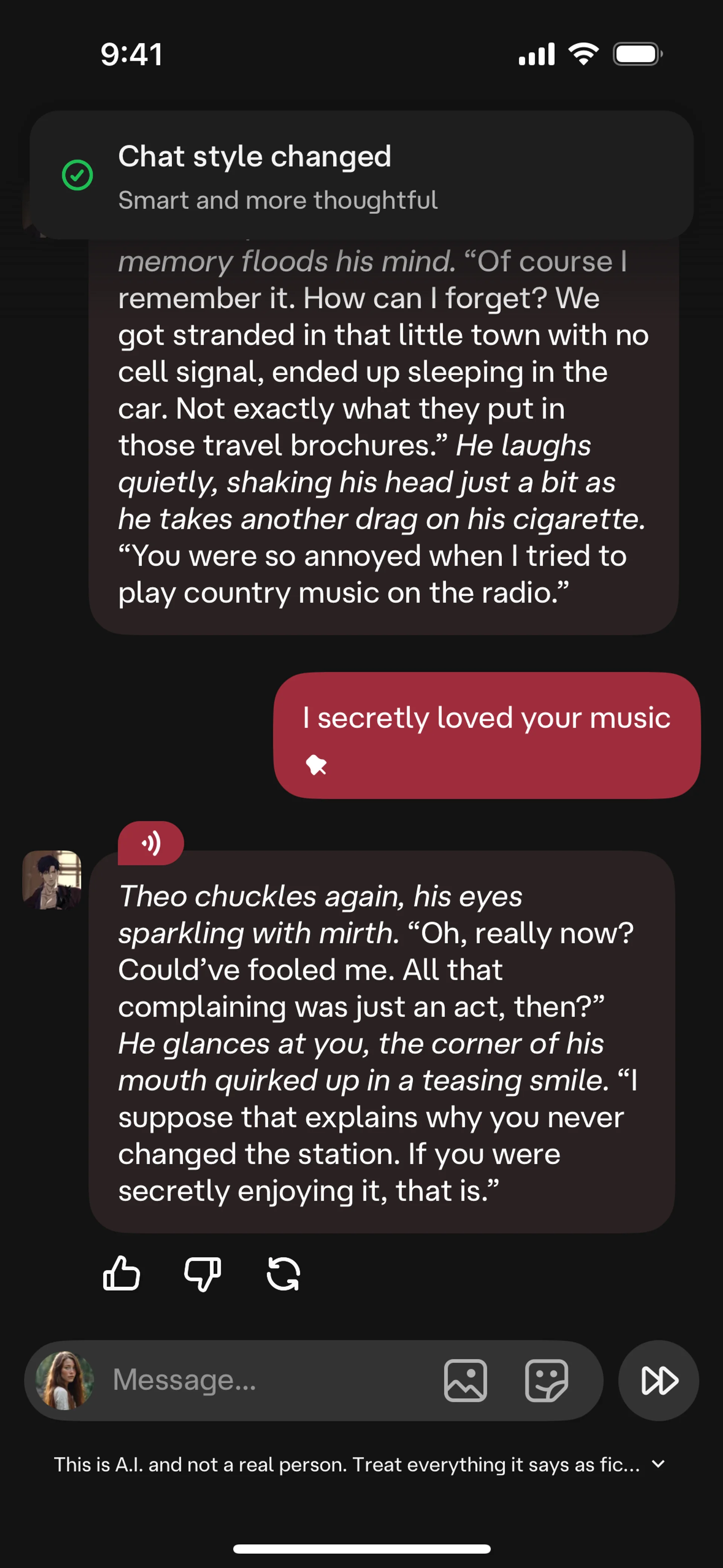This screenshot has width=723, height=1568.
Task: Dislike Theo's latest reply
Action: [x=203, y=1274]
